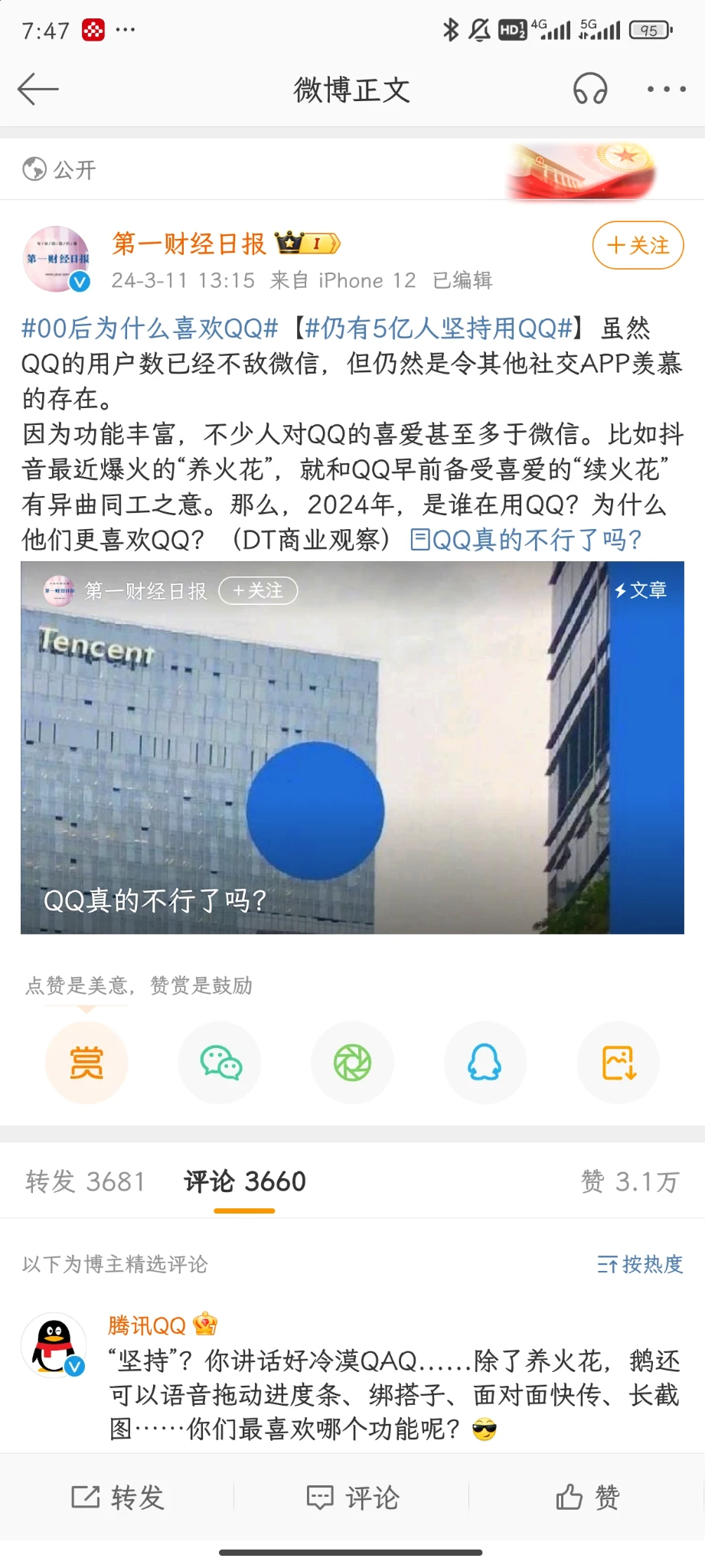Open hashtag #00后为什么喜欢QQ#
This screenshot has width=705, height=1568.
click(149, 328)
